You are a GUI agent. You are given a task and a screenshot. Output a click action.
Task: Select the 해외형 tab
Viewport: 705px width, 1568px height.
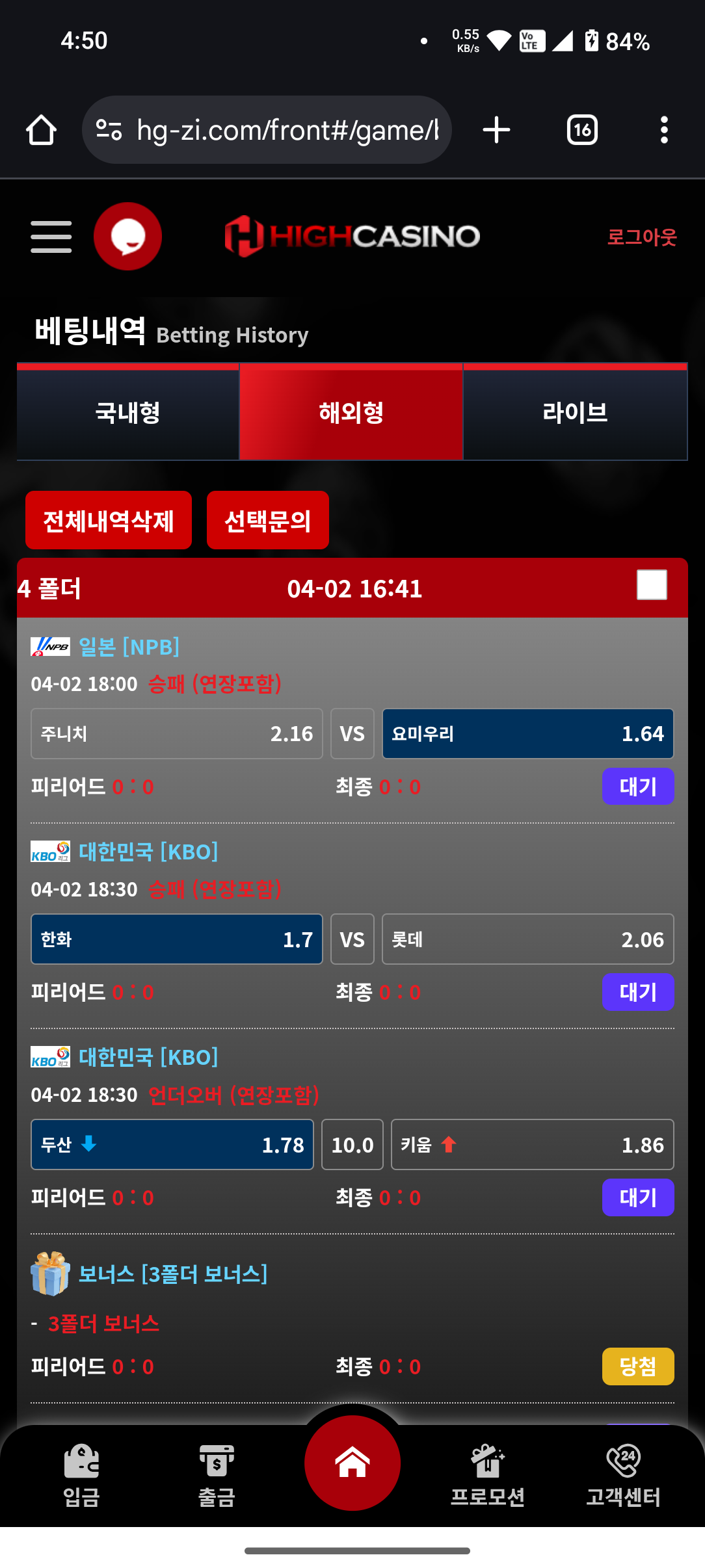pos(351,413)
